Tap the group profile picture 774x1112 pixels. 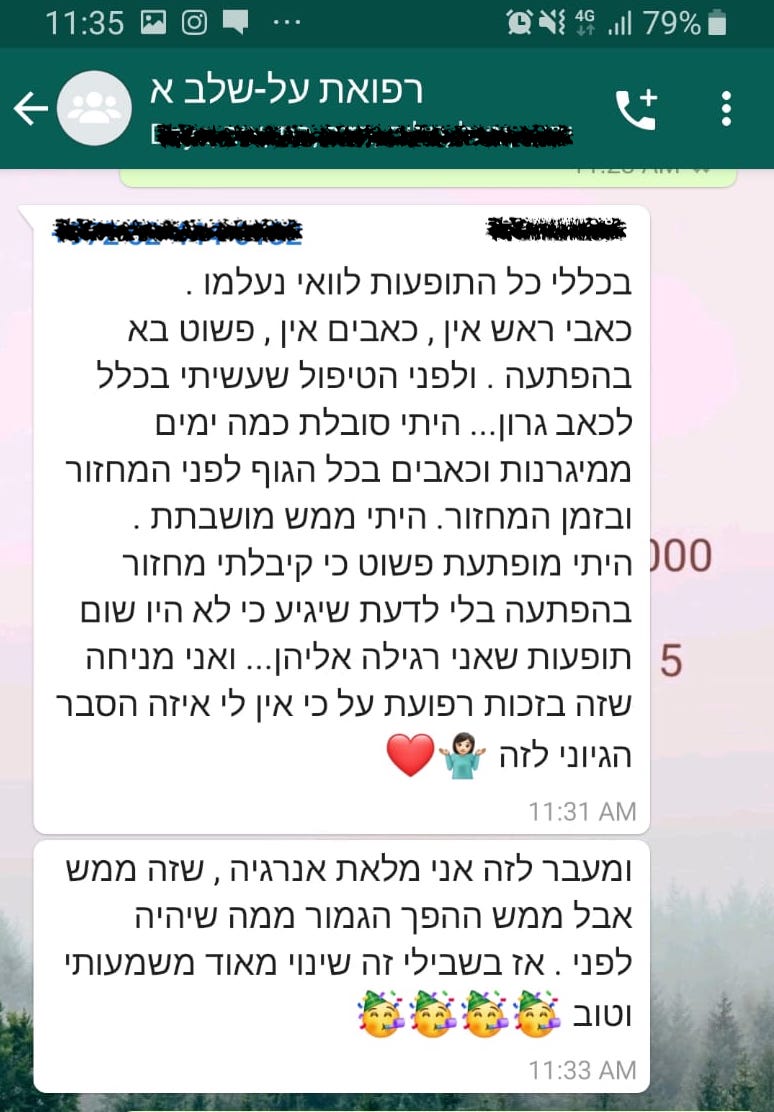click(93, 109)
